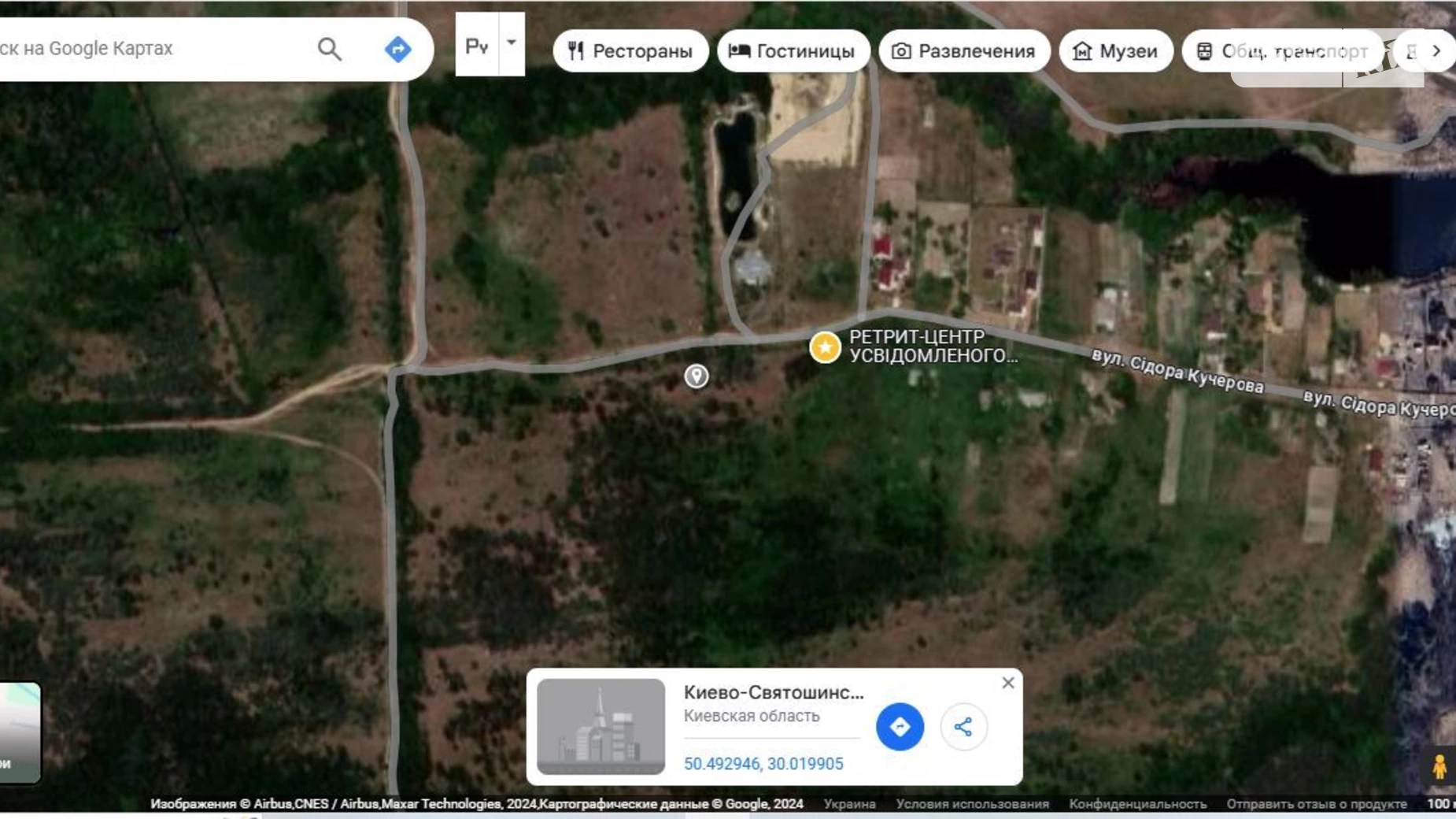The image size is (1456, 819).
Task: Activate Street View pegman
Action: 1439,766
